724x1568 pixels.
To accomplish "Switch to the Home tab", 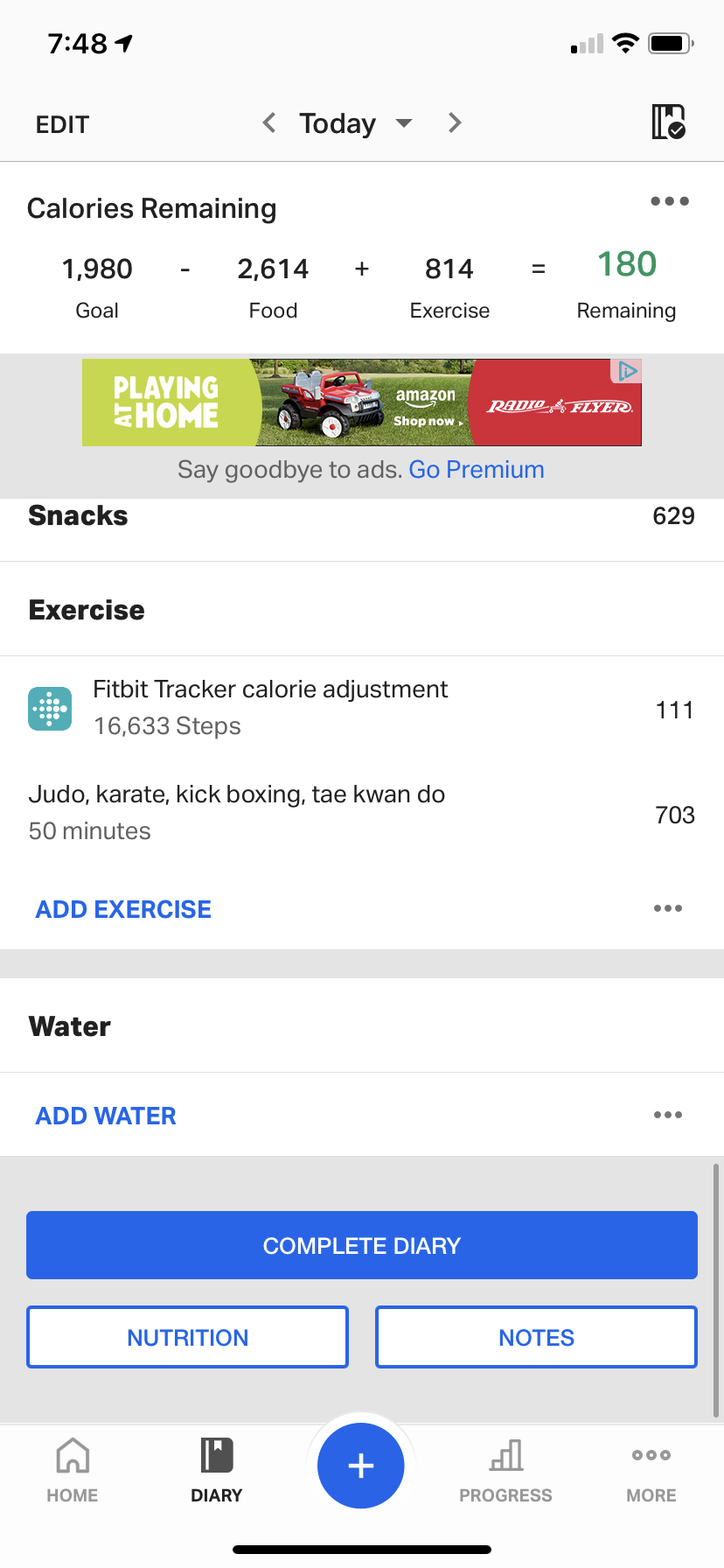I will pos(73,1470).
